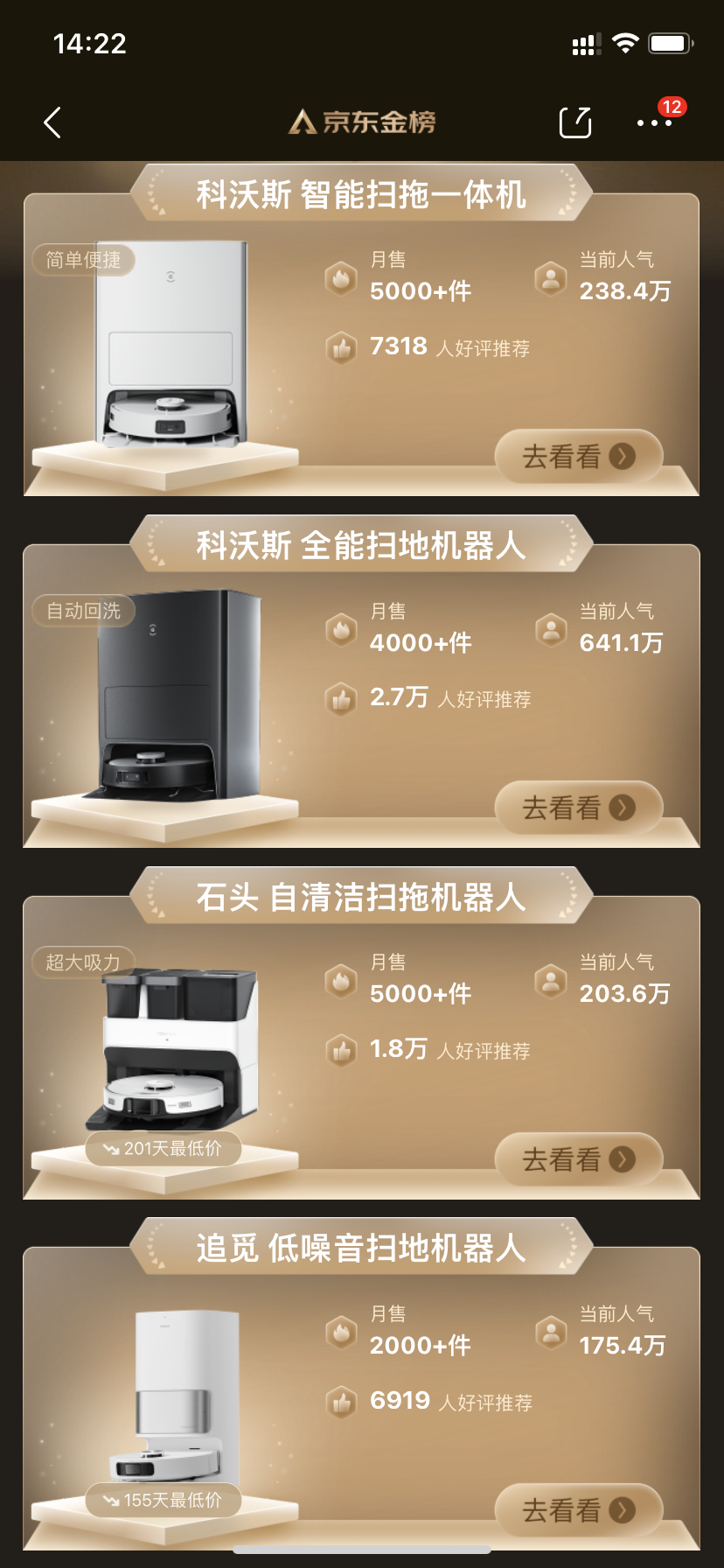Image resolution: width=724 pixels, height=1568 pixels.
Task: Open the three-dot more menu
Action: click(x=654, y=123)
